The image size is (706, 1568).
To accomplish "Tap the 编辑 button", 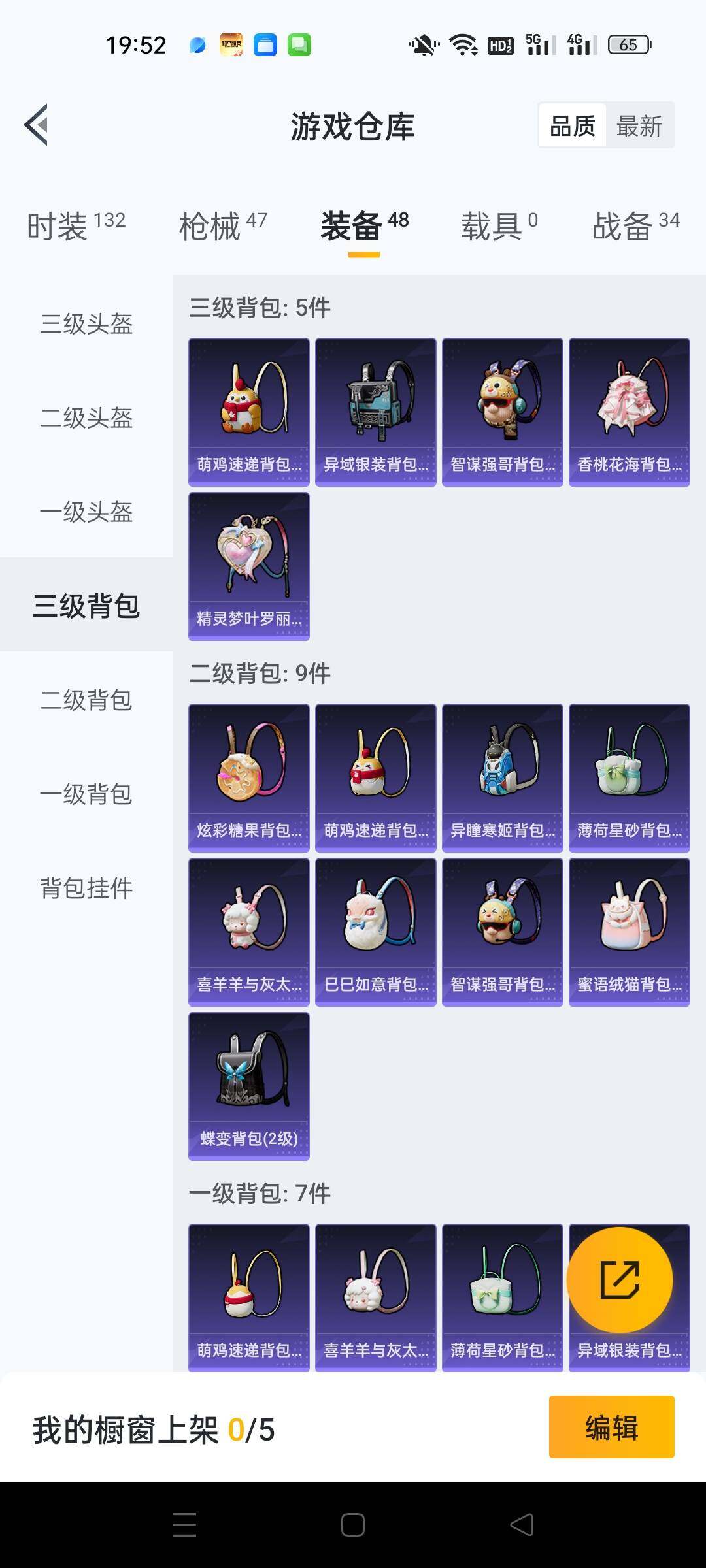I will 611,1427.
